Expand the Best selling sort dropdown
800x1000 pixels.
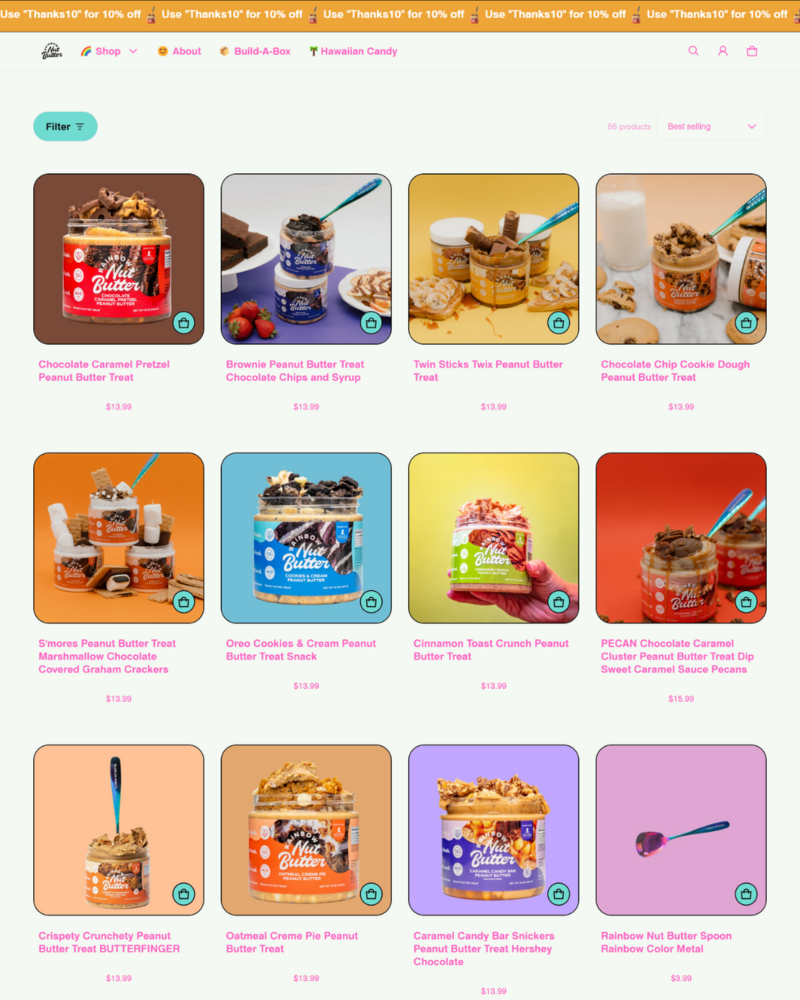pyautogui.click(x=711, y=127)
